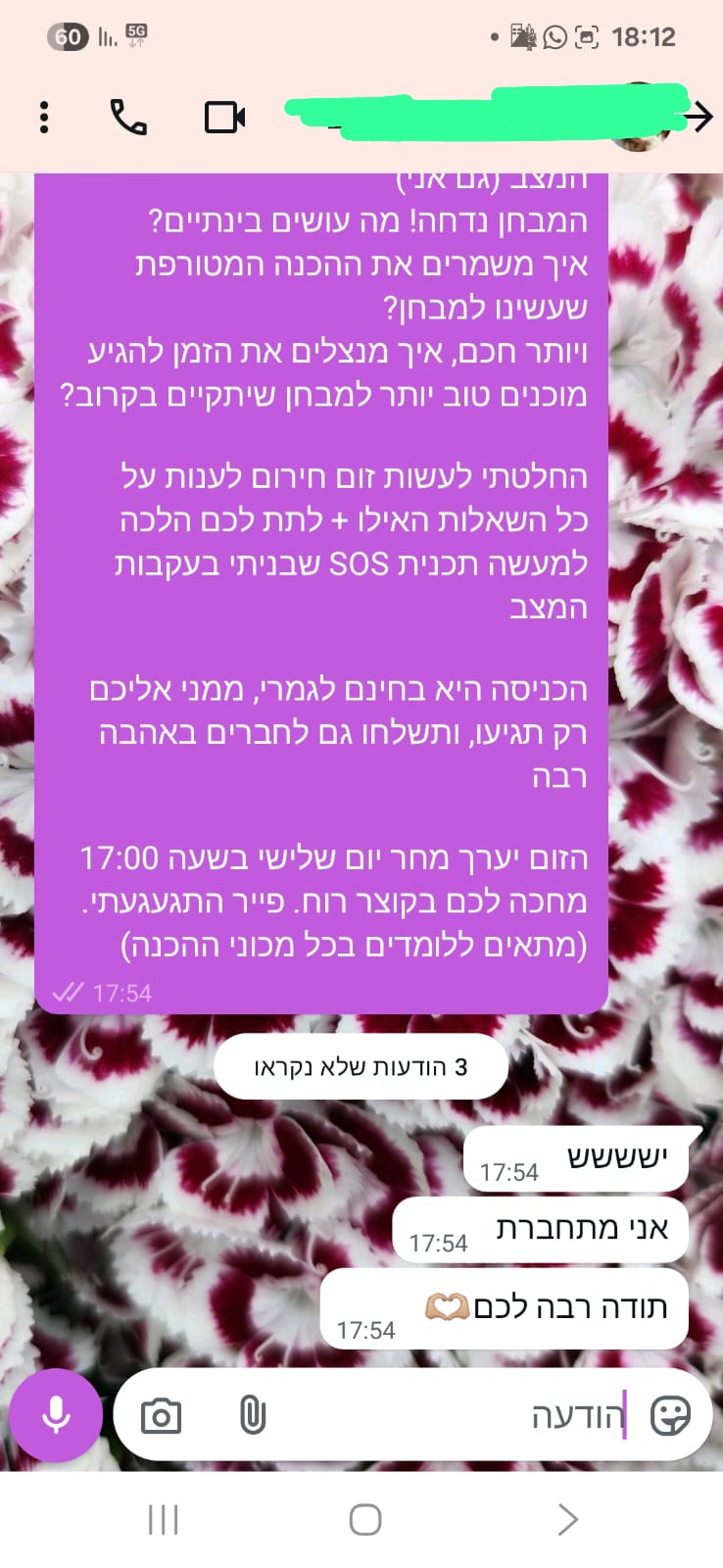The height and width of the screenshot is (1568, 723).
Task: Open the camera from the message bar
Action: coord(161,1416)
